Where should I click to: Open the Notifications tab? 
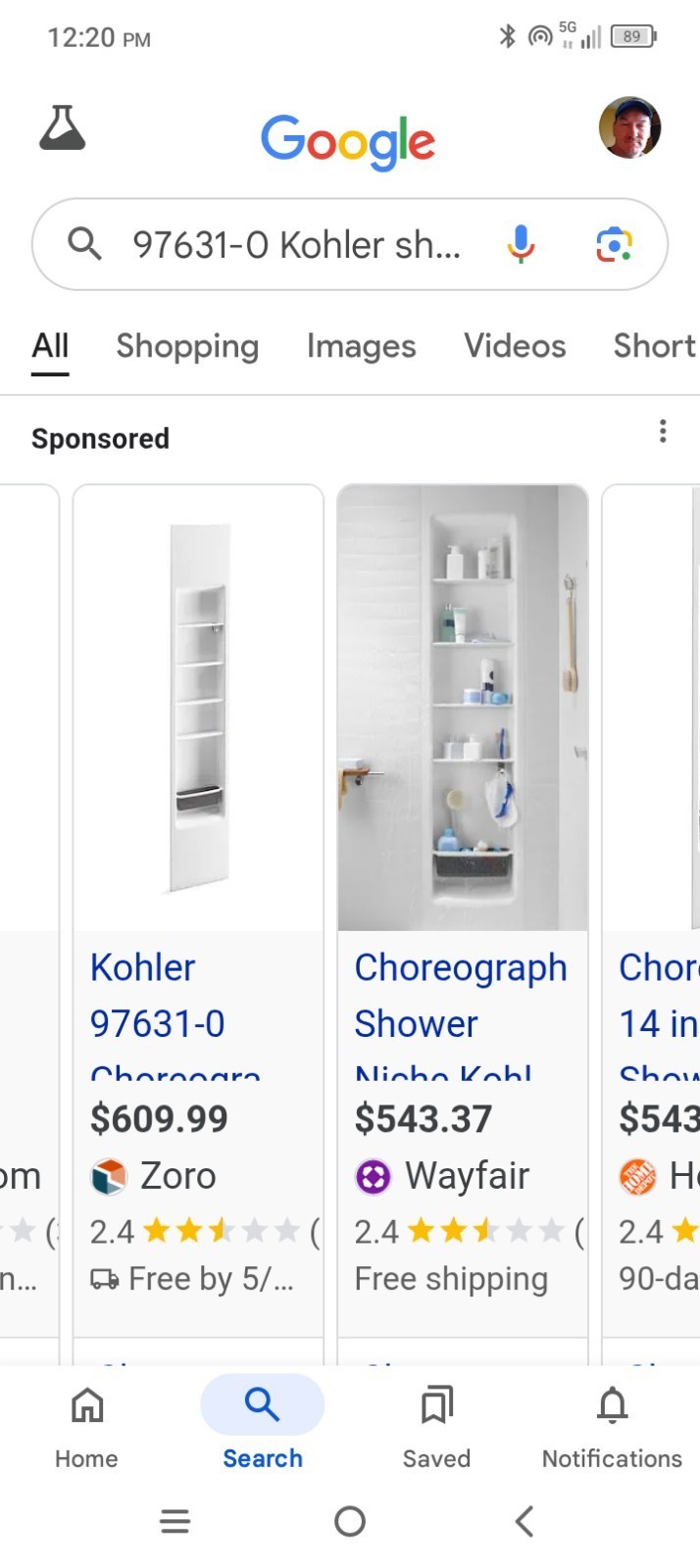[x=612, y=1427]
